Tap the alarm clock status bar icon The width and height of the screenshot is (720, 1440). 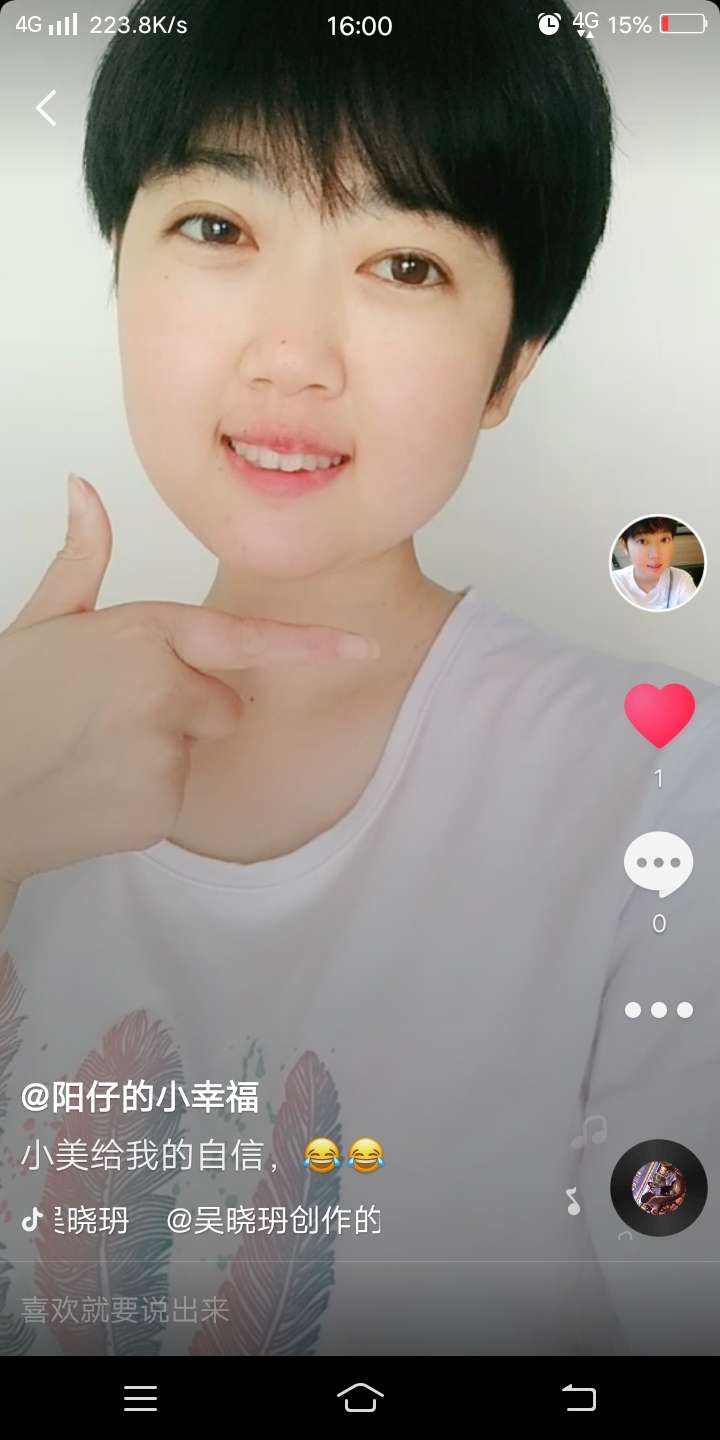click(x=549, y=25)
